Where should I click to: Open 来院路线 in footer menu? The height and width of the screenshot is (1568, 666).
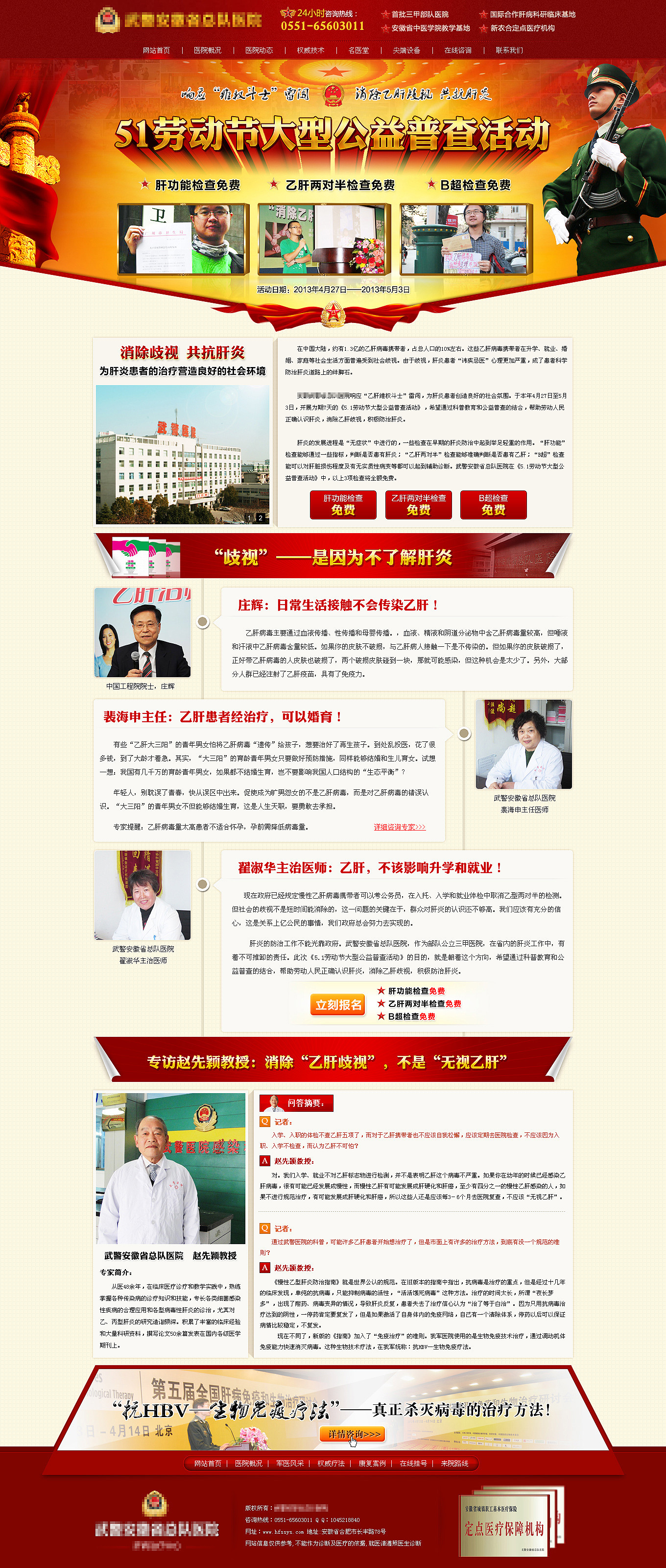[454, 1463]
